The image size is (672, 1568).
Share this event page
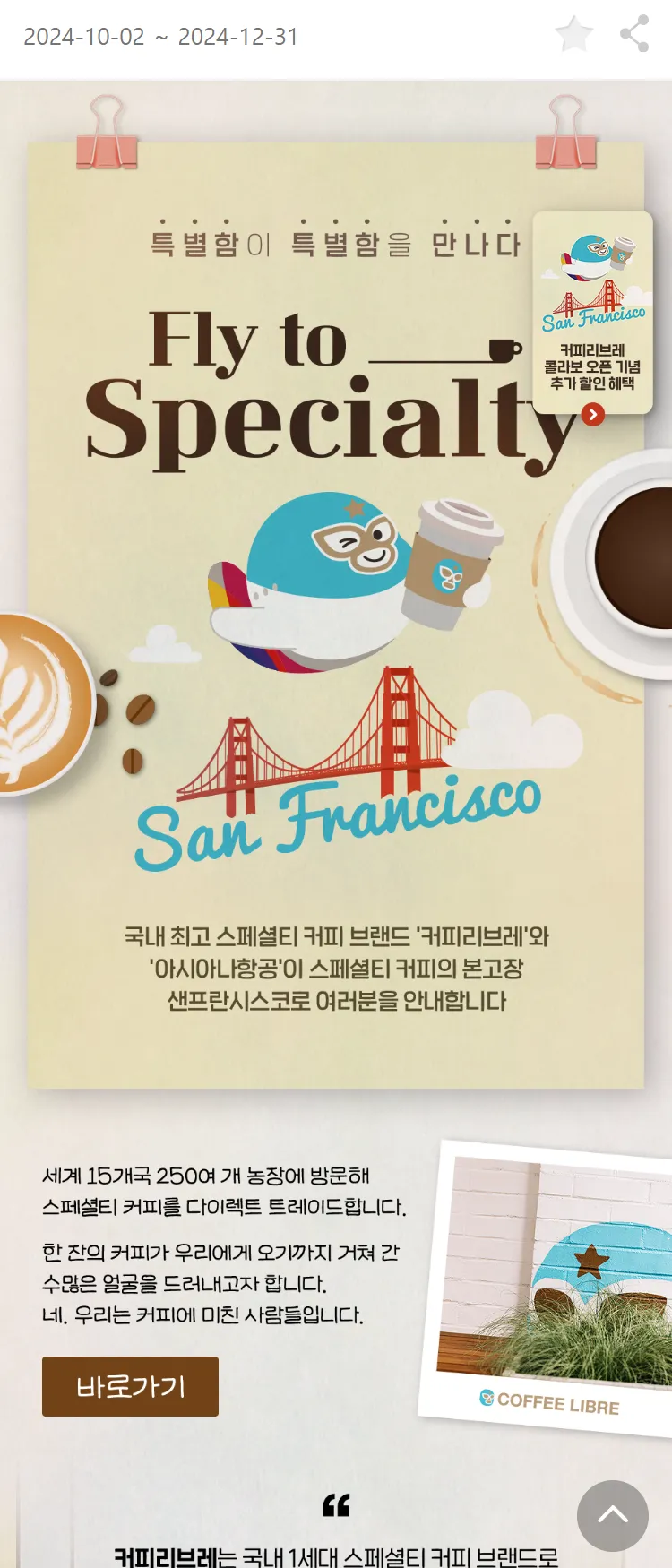(634, 34)
